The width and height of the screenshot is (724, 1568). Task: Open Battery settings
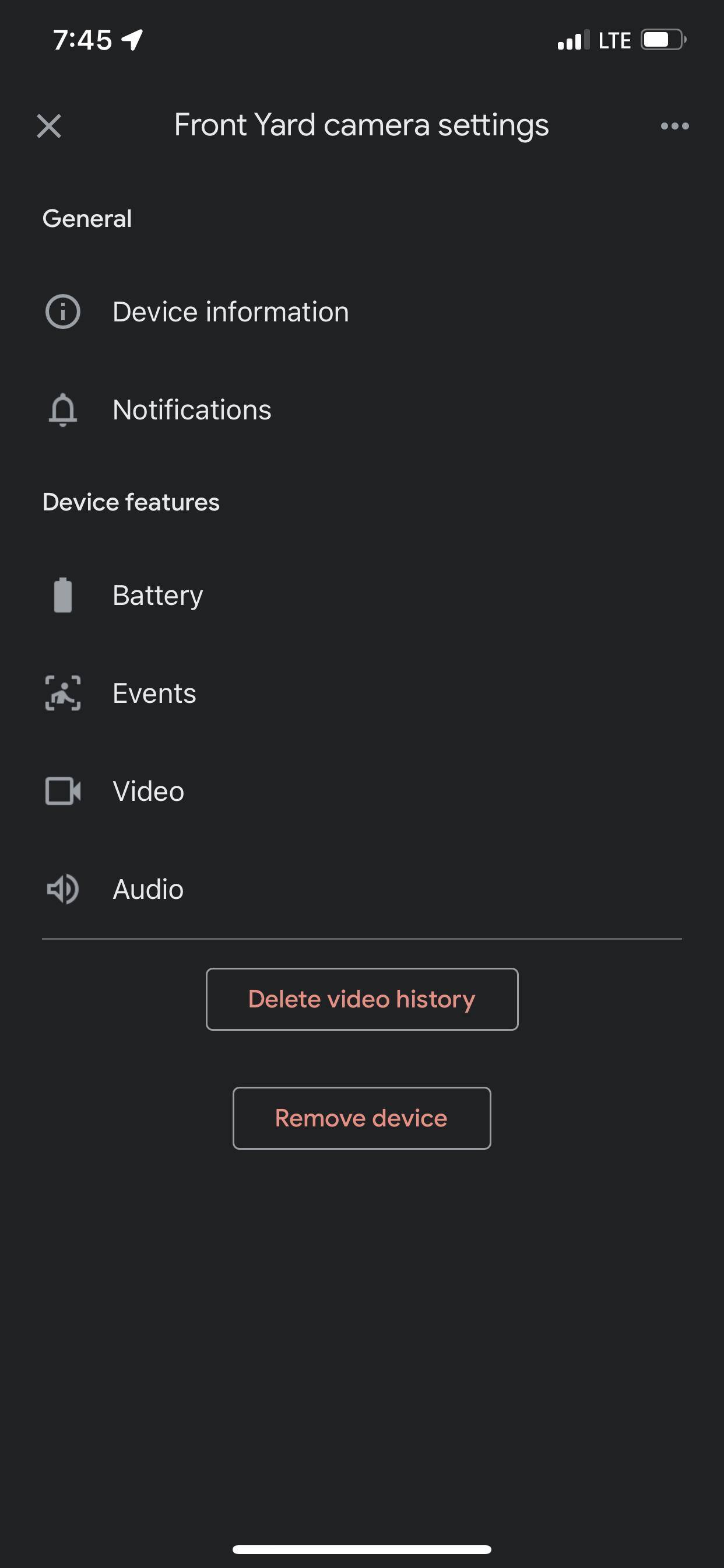(x=157, y=596)
